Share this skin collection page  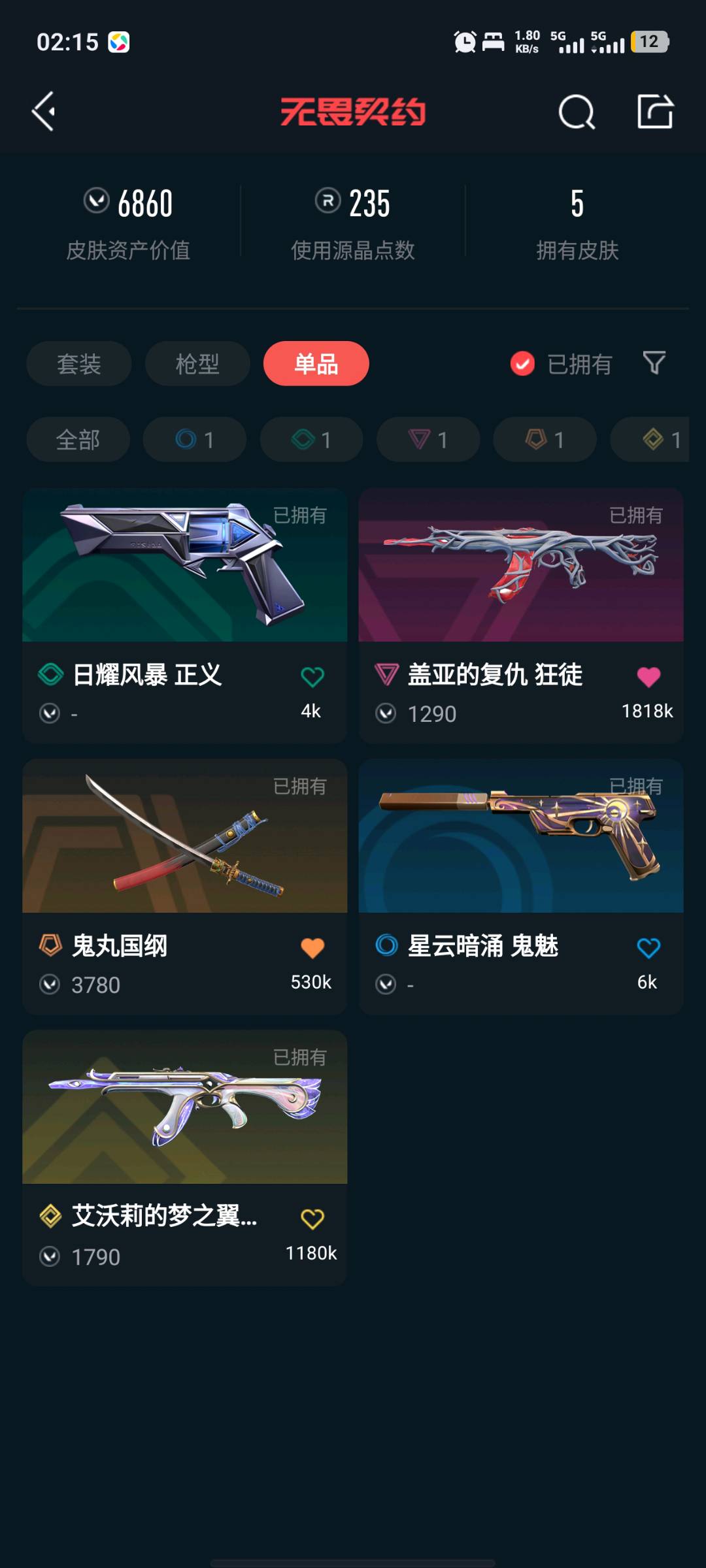(x=655, y=112)
